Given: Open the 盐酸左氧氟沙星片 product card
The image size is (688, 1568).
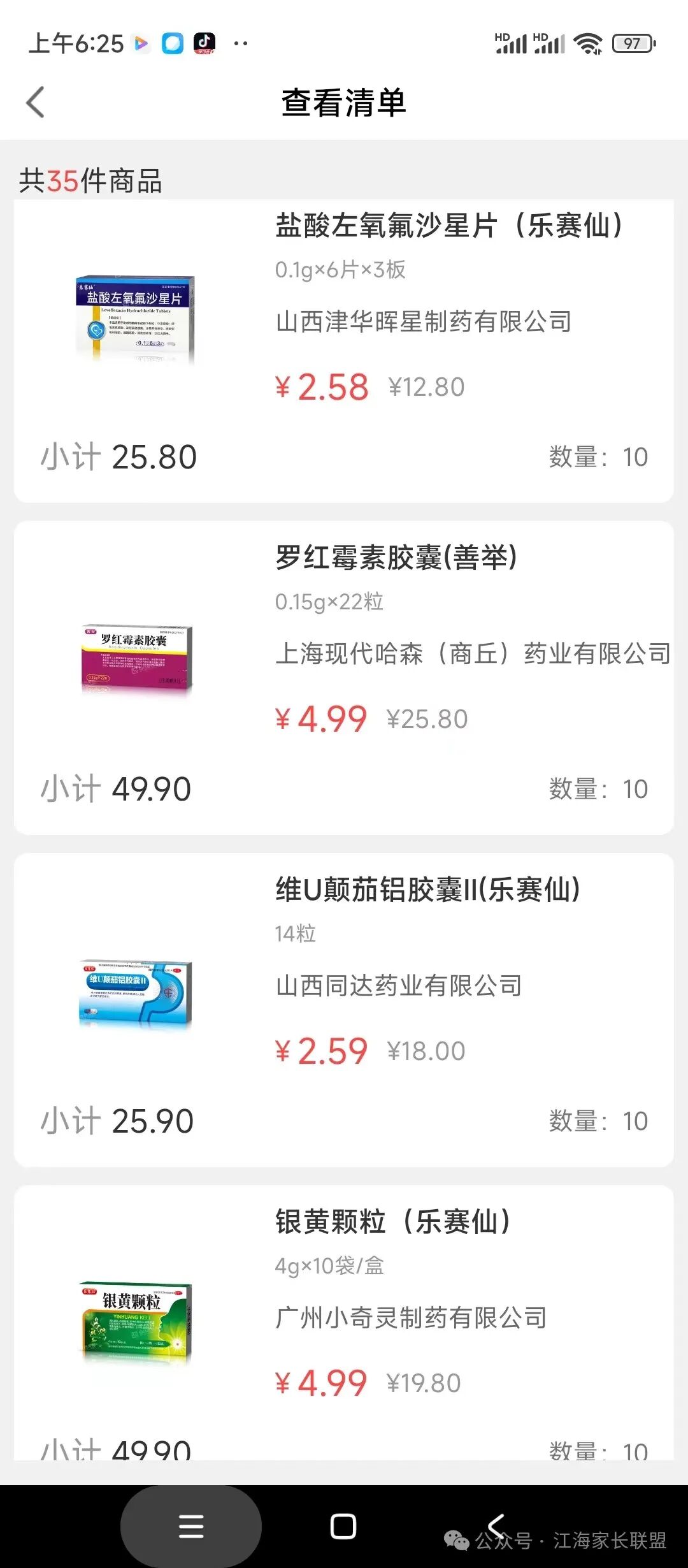Looking at the screenshot, I should pos(344,351).
